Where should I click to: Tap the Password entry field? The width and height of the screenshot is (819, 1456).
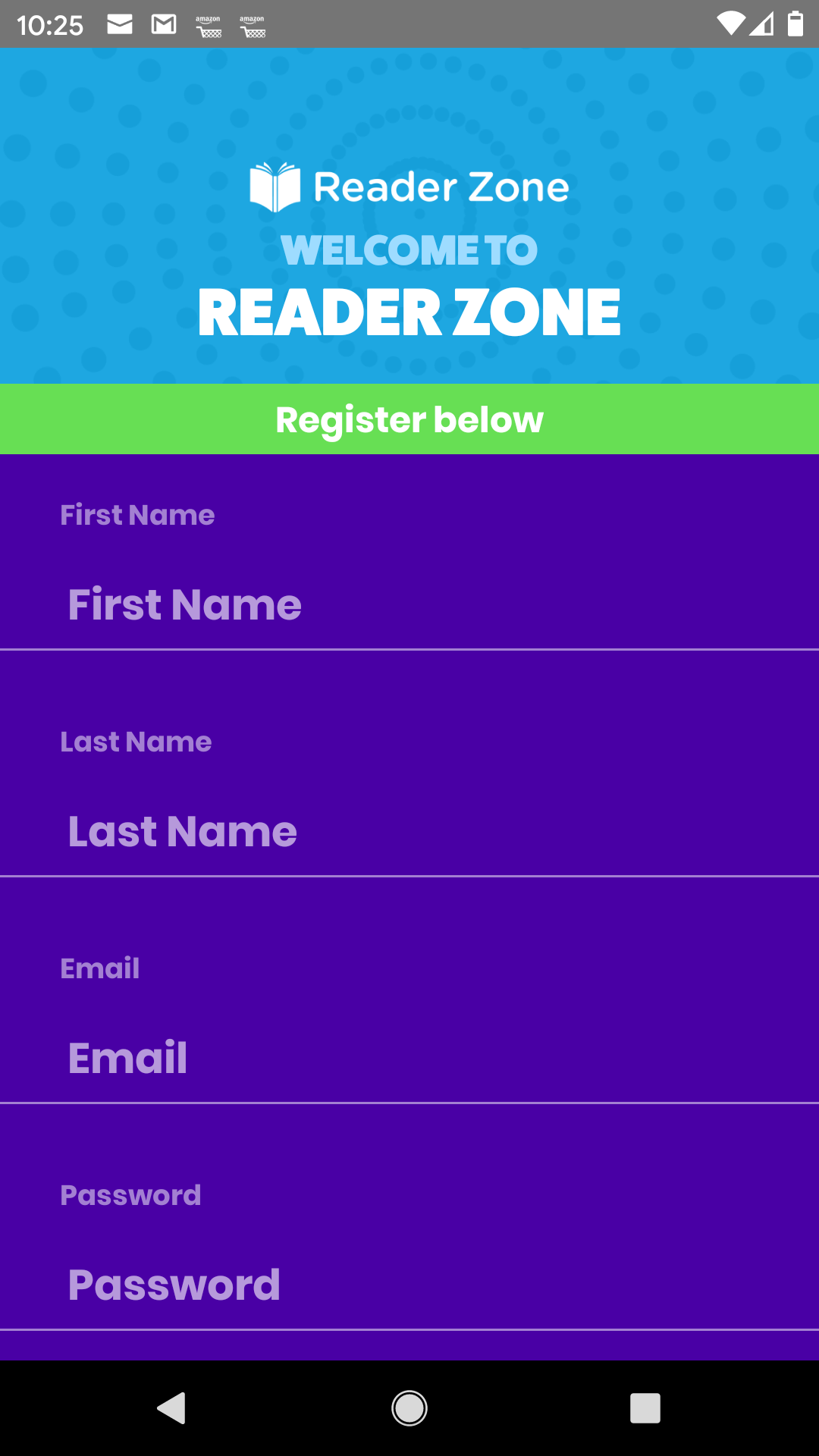tap(409, 1285)
